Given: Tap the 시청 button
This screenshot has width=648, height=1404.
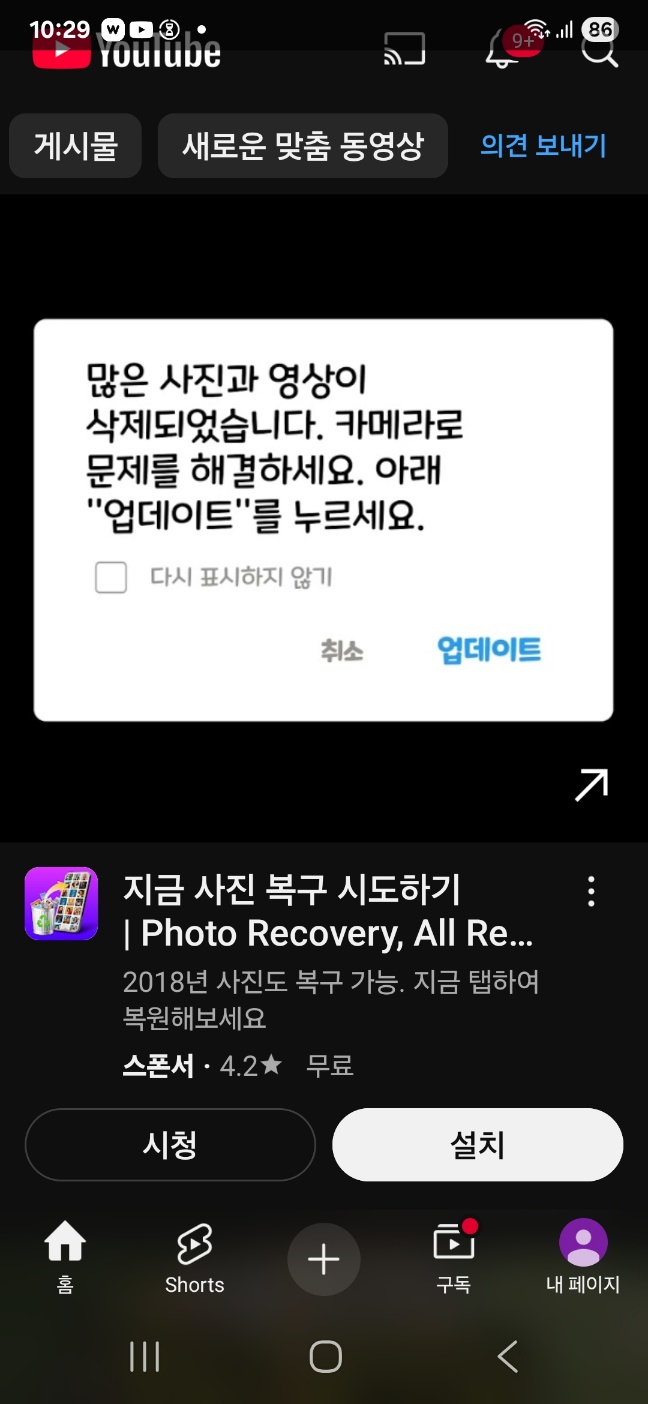Looking at the screenshot, I should (x=170, y=1145).
